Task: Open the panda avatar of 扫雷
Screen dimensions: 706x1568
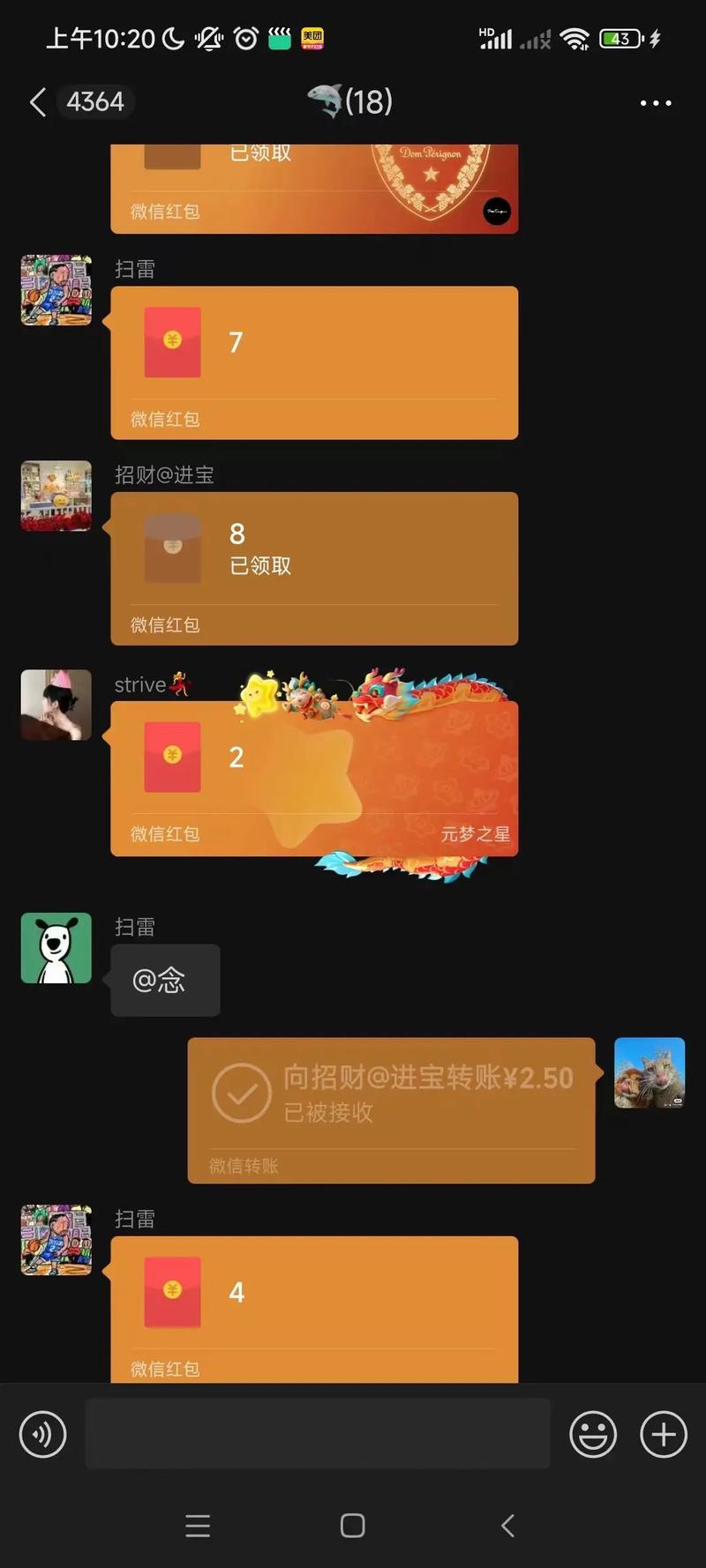Action: pos(56,948)
